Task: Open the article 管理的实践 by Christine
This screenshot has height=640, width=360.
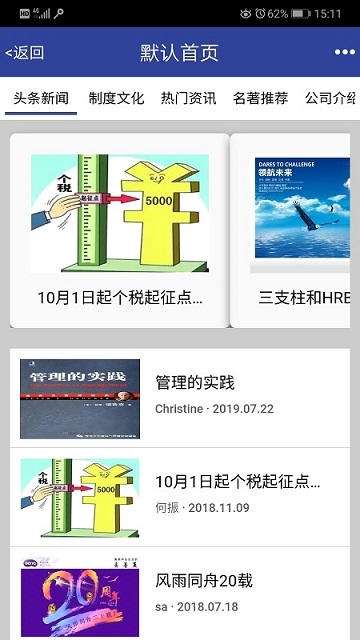Action: click(x=180, y=398)
